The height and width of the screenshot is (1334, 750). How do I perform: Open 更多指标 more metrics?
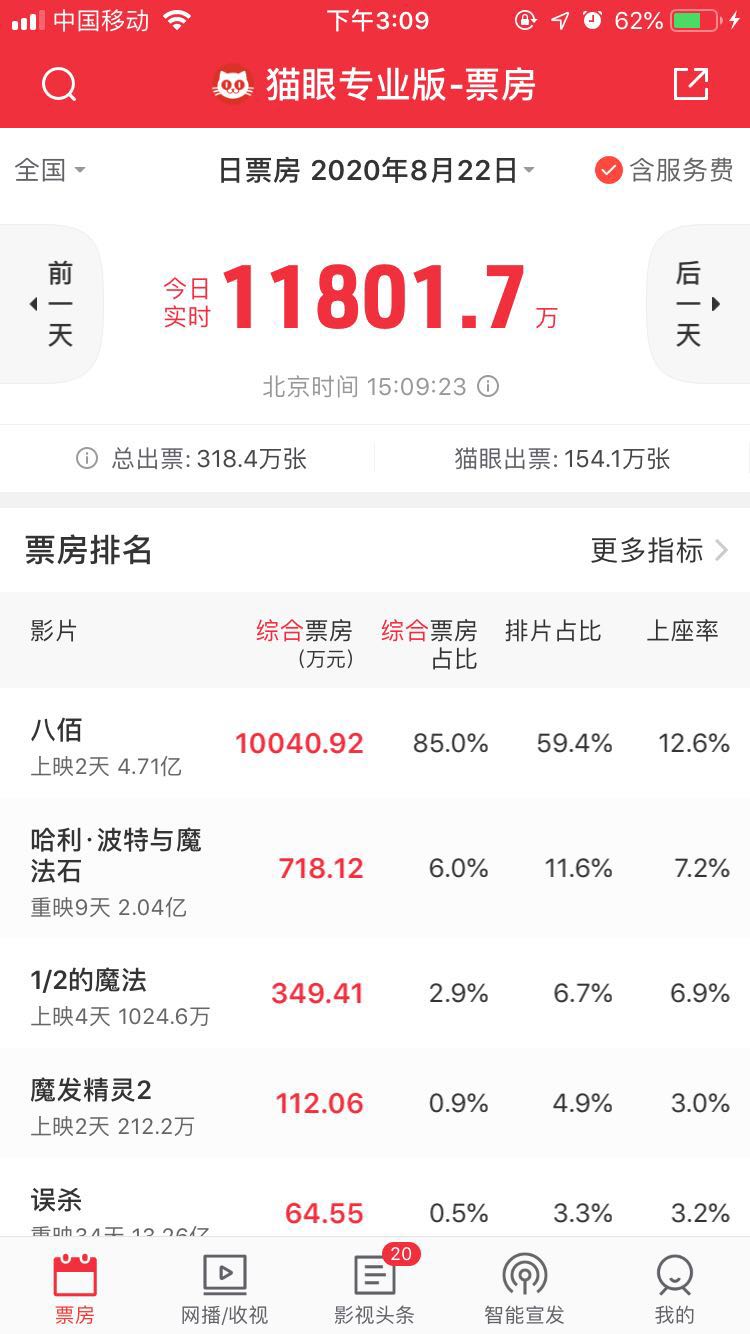pos(659,550)
